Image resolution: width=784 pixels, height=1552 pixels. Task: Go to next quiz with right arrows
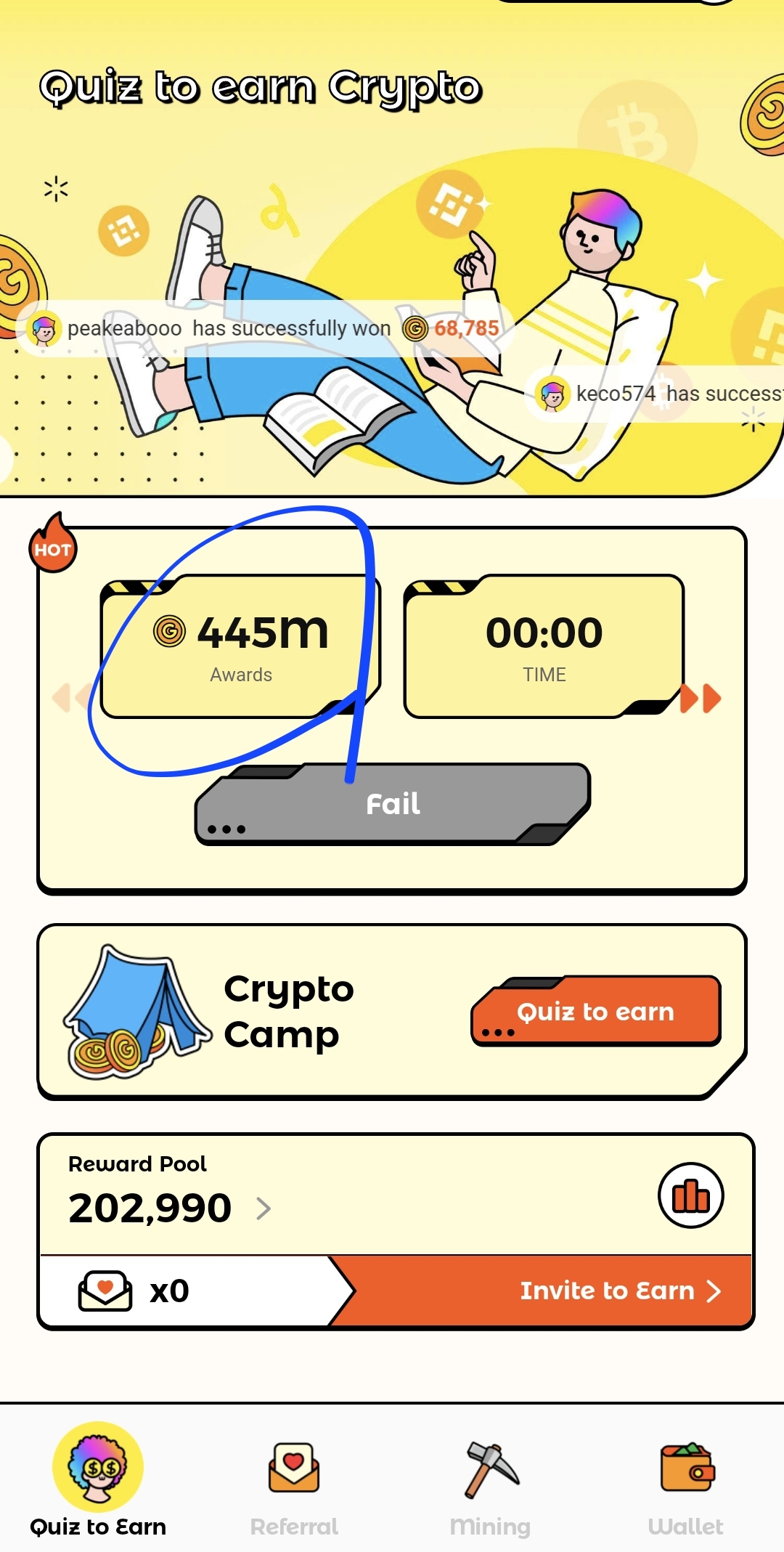click(x=701, y=699)
